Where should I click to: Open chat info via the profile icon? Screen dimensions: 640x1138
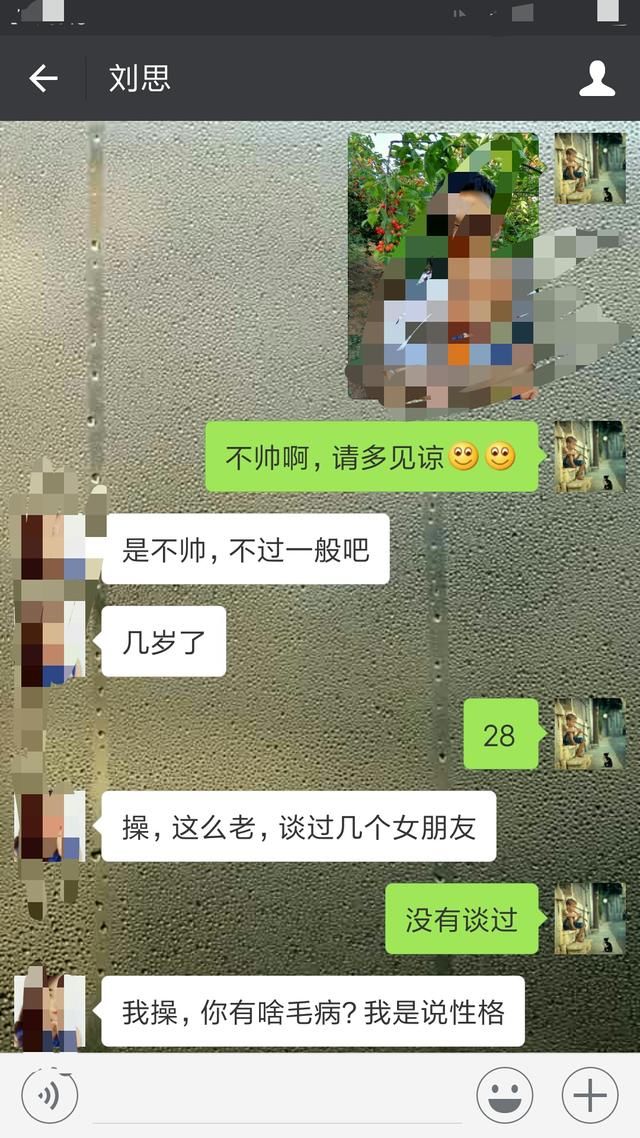597,78
